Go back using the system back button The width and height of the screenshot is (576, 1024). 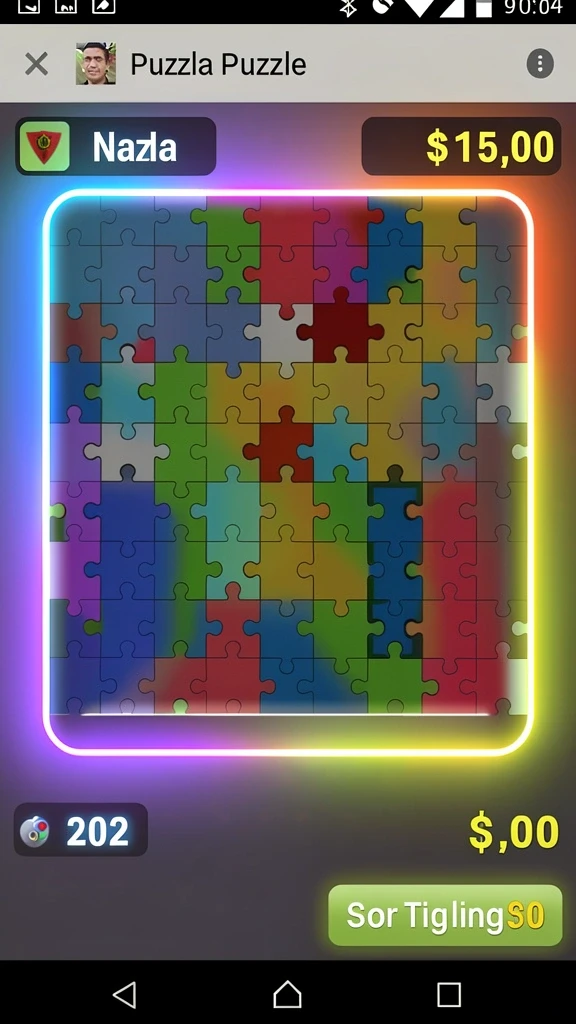point(124,995)
